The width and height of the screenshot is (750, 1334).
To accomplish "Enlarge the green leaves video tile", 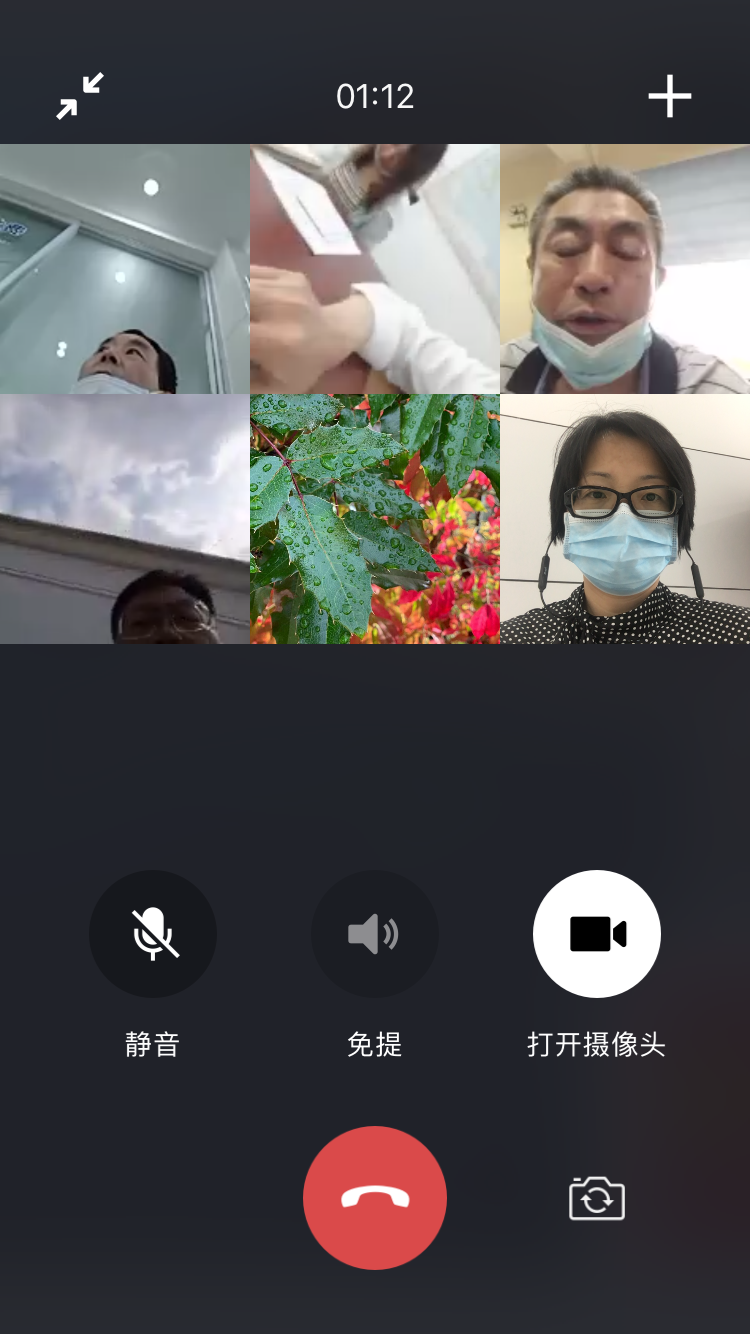I will click(x=375, y=519).
